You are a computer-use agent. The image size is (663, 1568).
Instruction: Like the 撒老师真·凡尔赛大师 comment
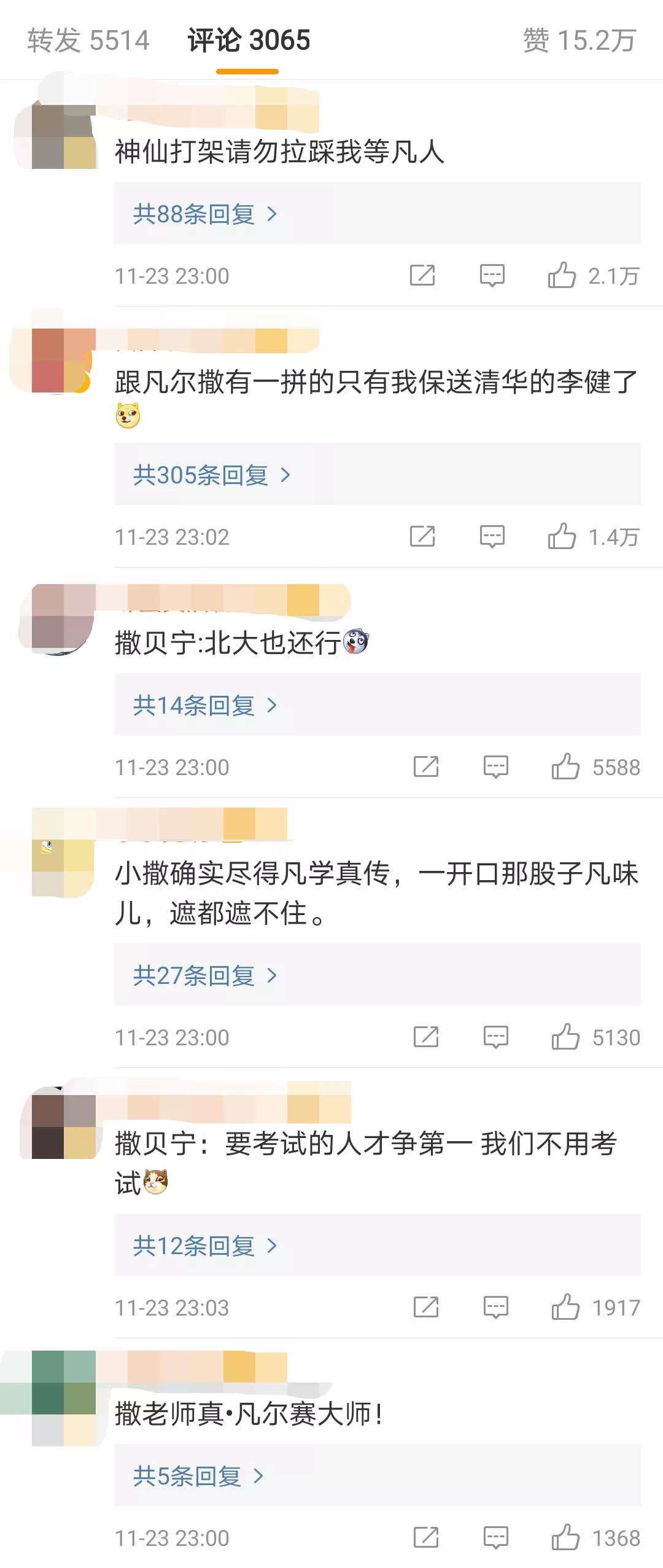[x=565, y=1537]
